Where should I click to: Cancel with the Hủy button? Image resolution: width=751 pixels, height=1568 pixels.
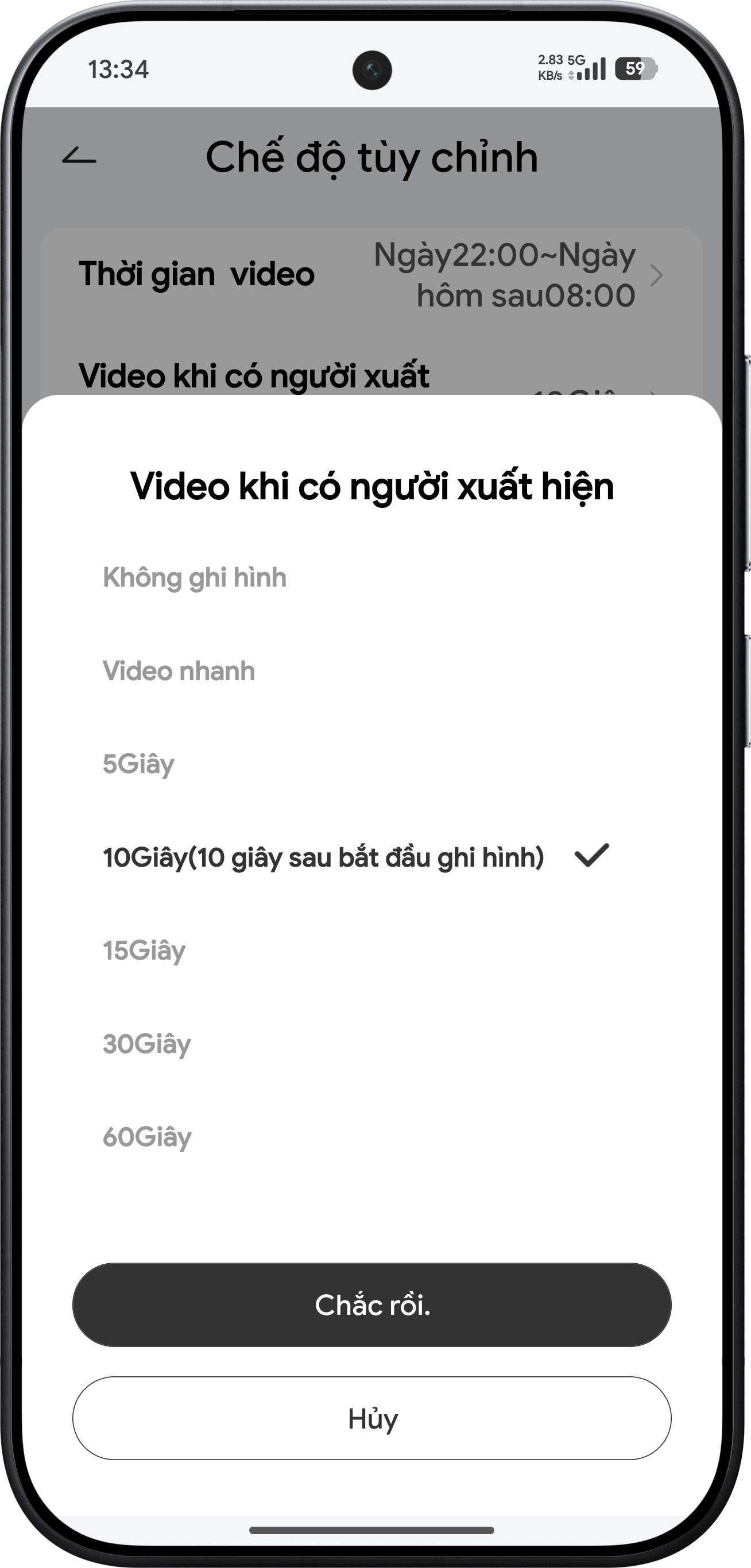pos(371,1419)
